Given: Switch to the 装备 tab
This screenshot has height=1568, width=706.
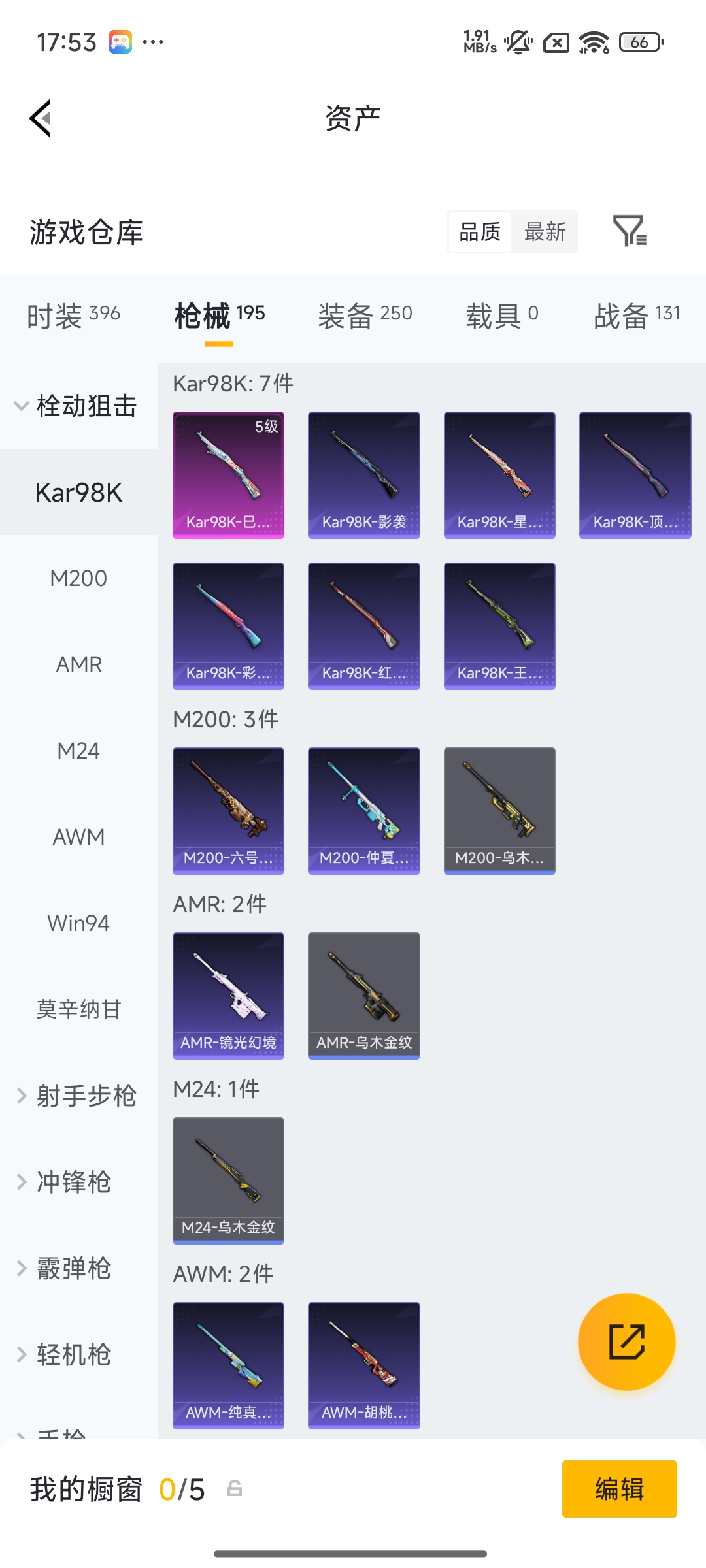Looking at the screenshot, I should click(x=365, y=316).
